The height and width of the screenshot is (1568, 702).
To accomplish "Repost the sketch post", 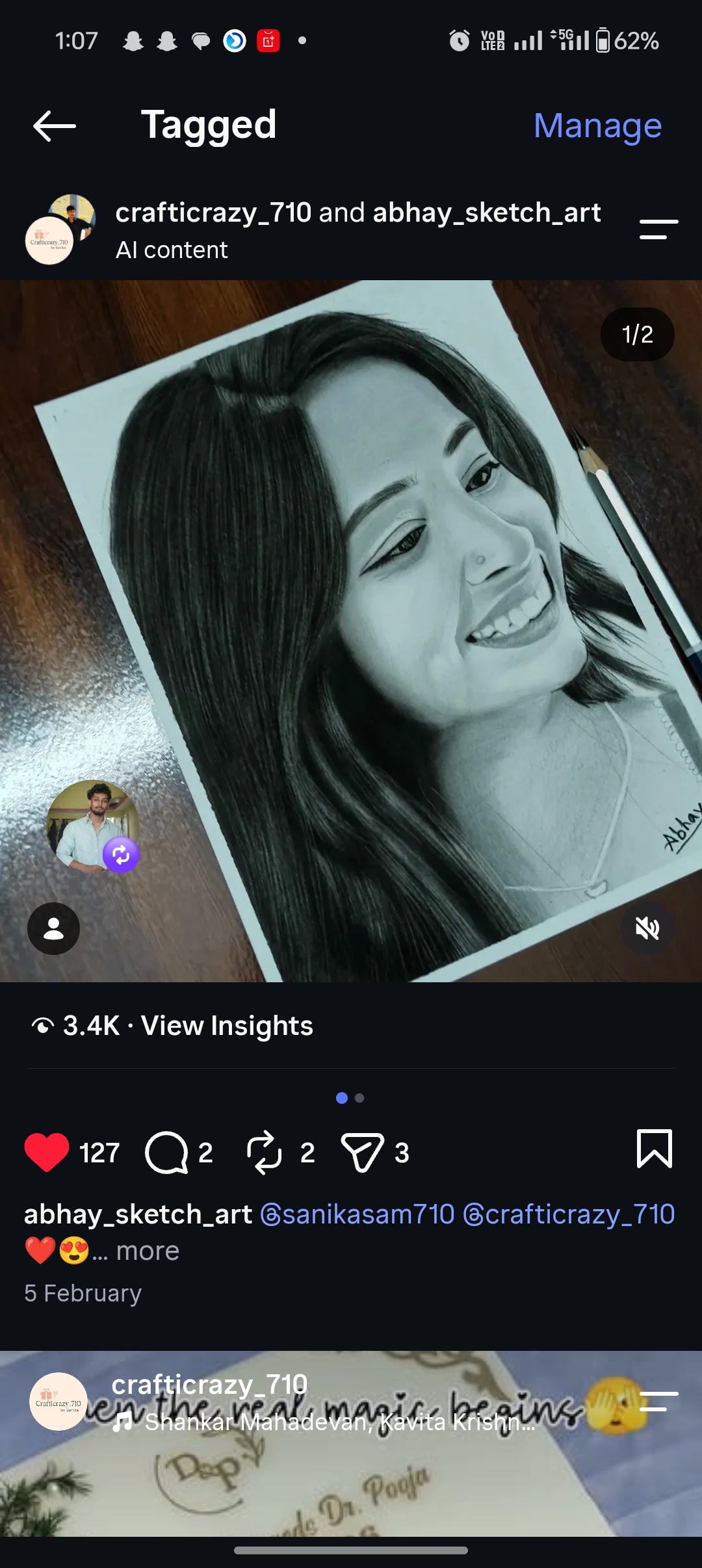I will coord(264,1152).
